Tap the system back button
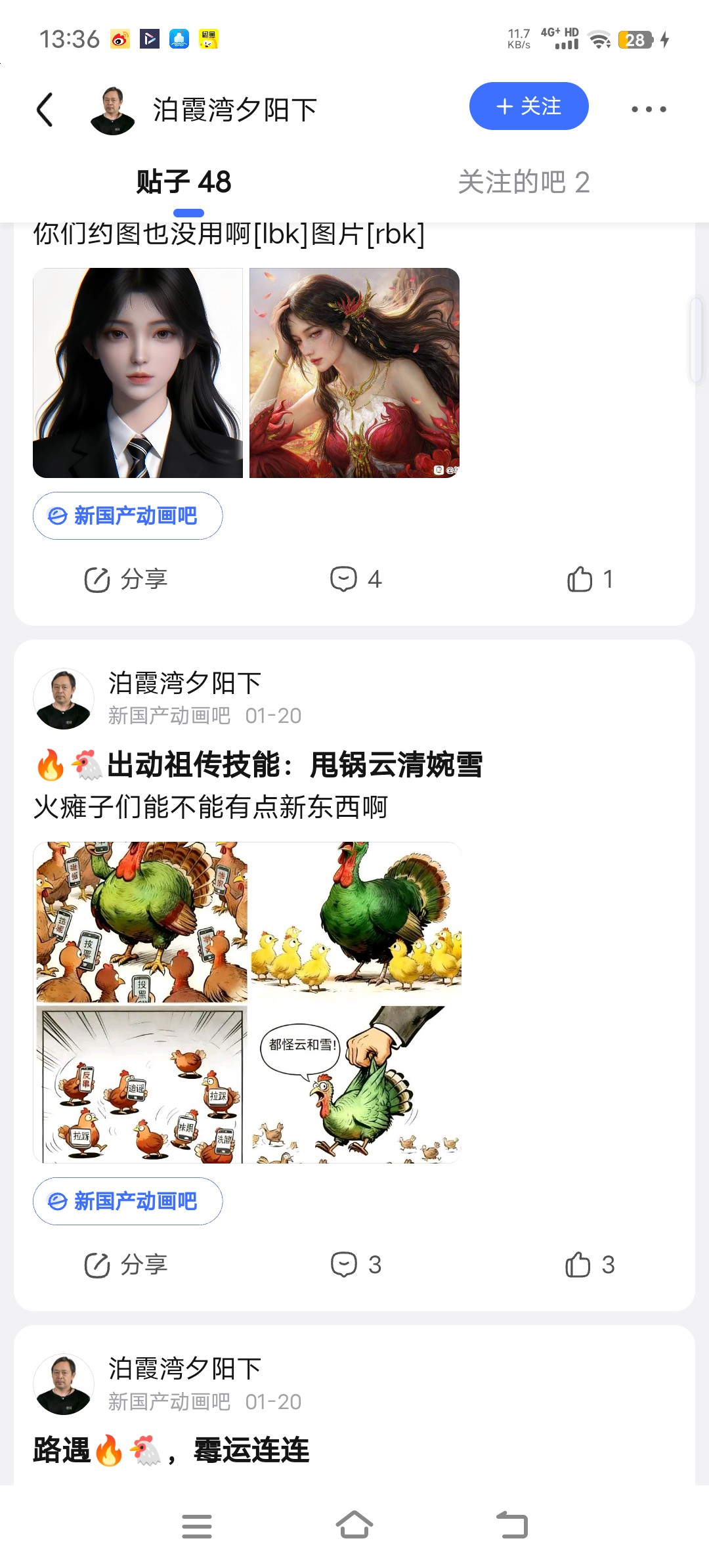 pos(512,1525)
